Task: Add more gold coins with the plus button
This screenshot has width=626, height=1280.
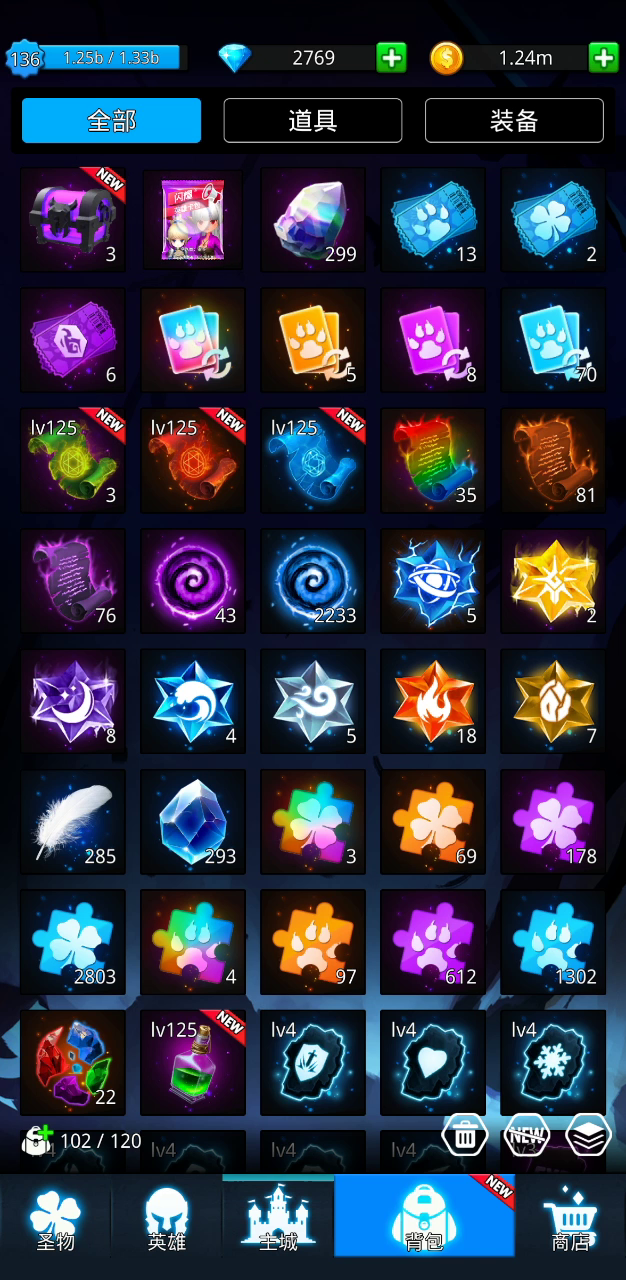Action: [x=603, y=57]
